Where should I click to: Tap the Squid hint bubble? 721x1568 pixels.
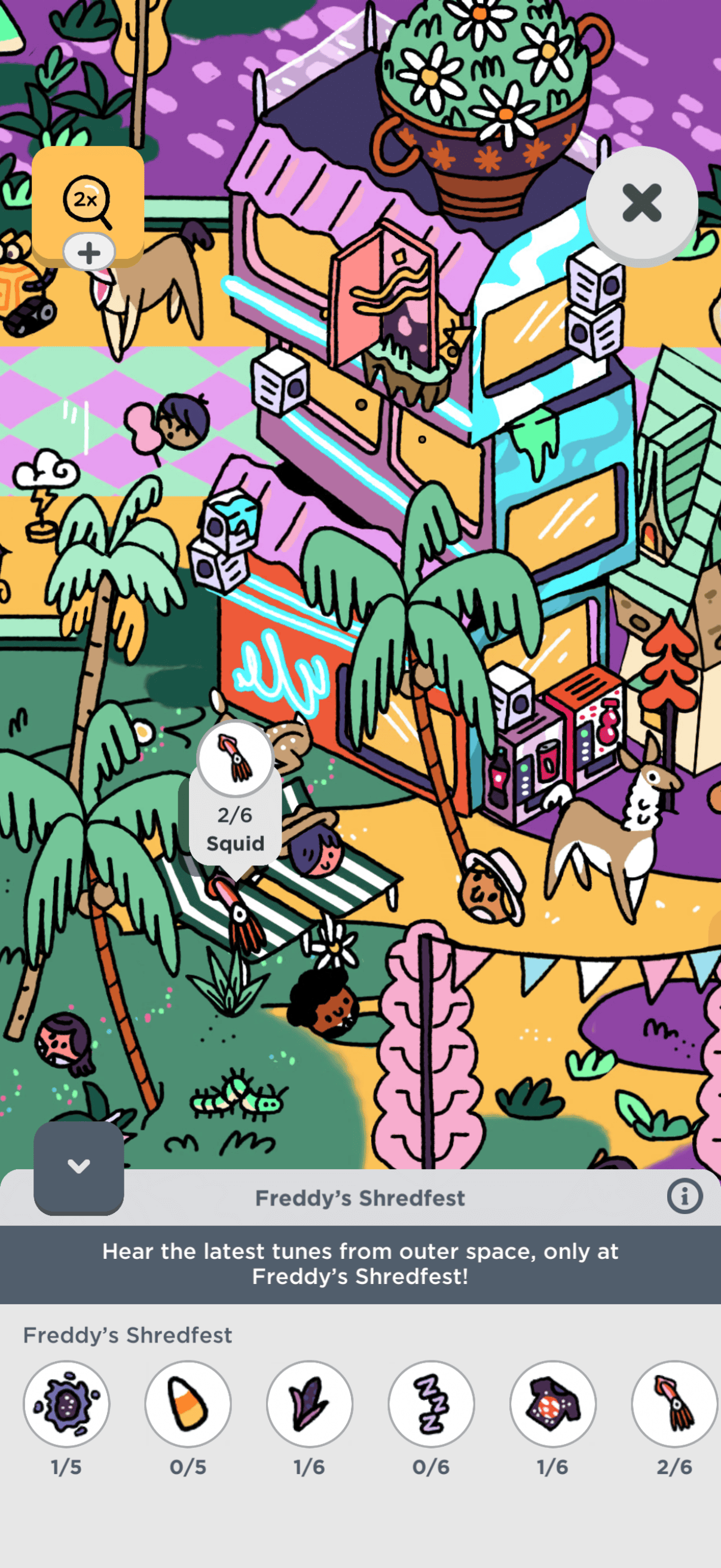tap(236, 794)
